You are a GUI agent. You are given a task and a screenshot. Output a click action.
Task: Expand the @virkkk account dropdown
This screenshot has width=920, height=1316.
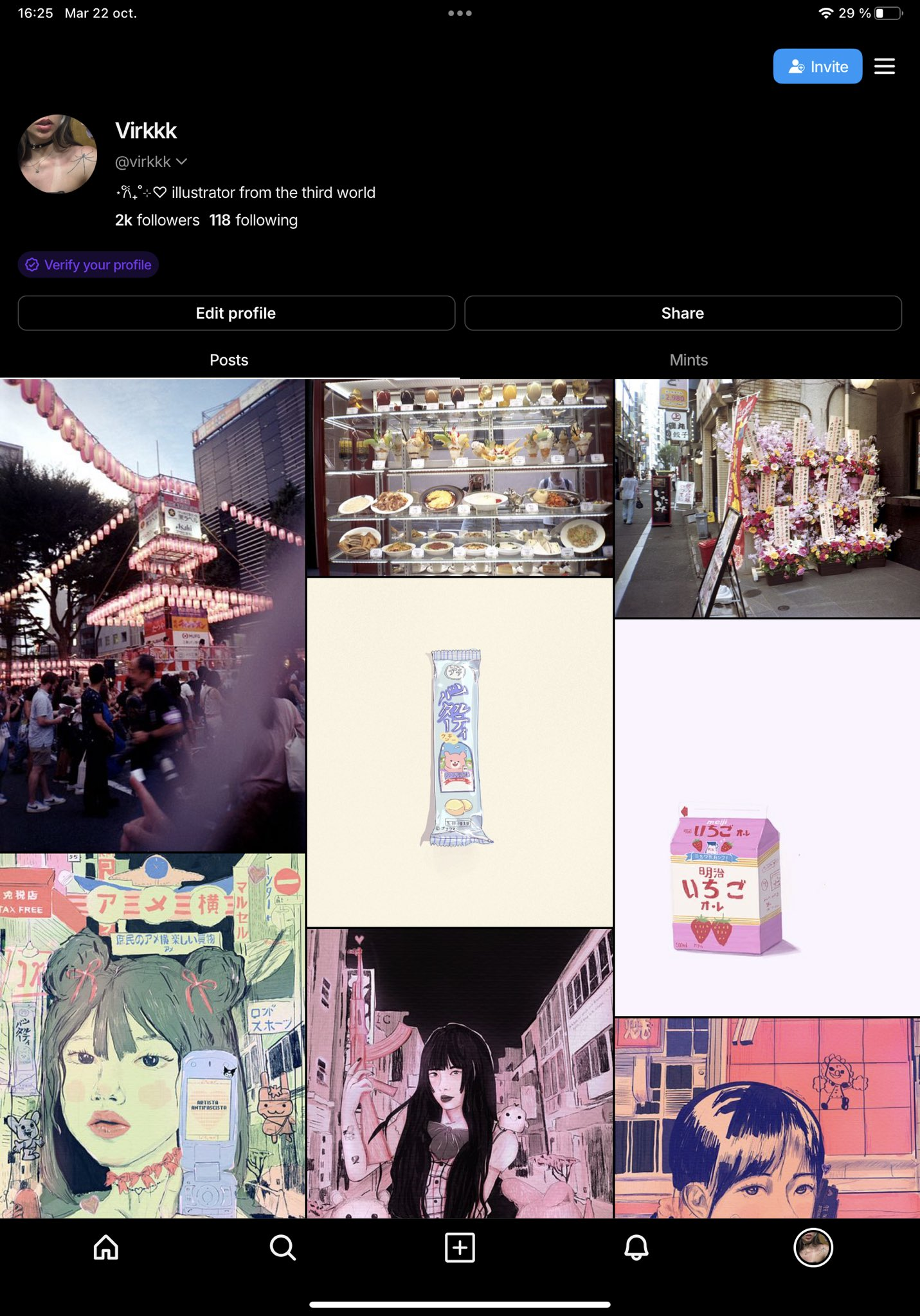click(182, 162)
